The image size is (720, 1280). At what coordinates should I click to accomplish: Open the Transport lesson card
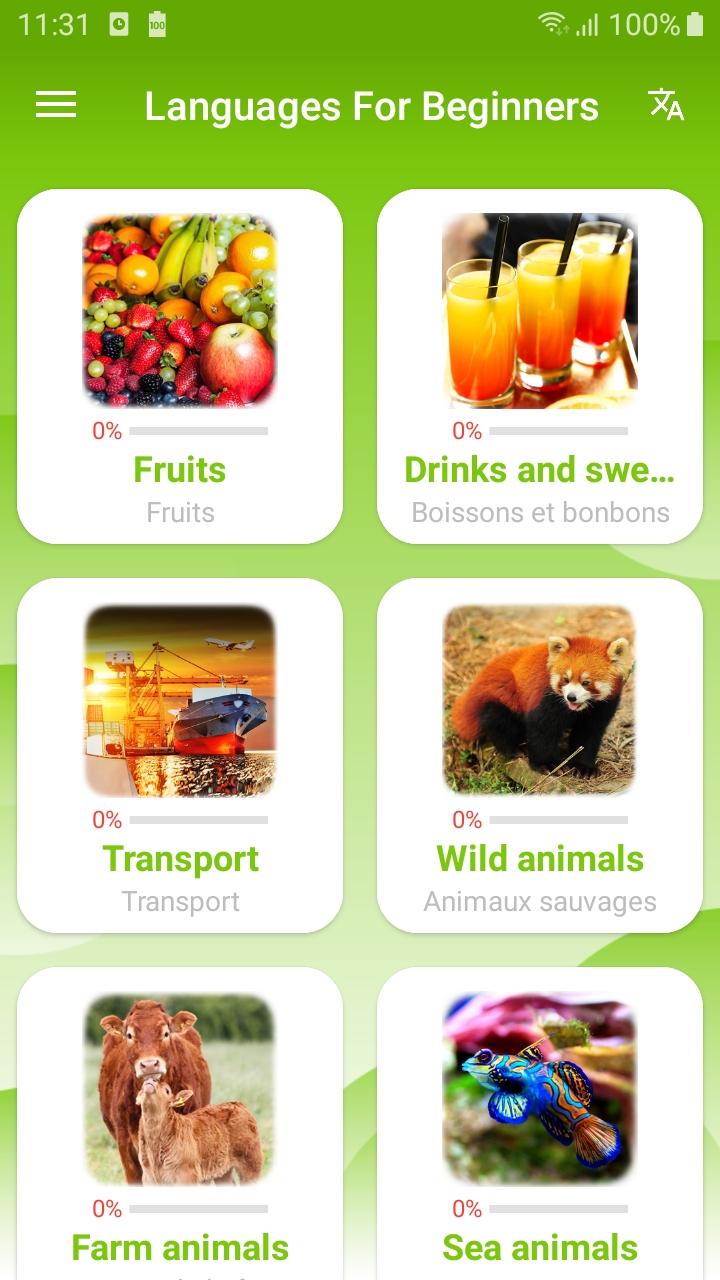[180, 755]
